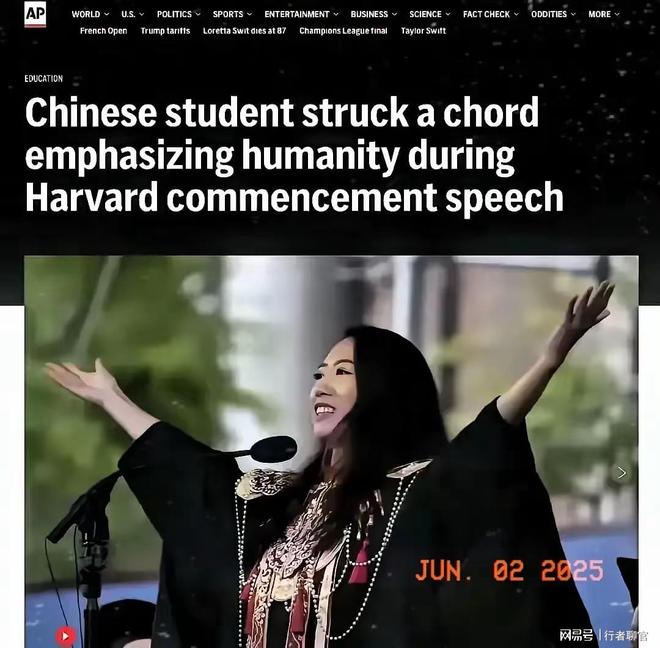Open the Trump tariffs trending topic
660x648 pixels.
click(x=166, y=31)
